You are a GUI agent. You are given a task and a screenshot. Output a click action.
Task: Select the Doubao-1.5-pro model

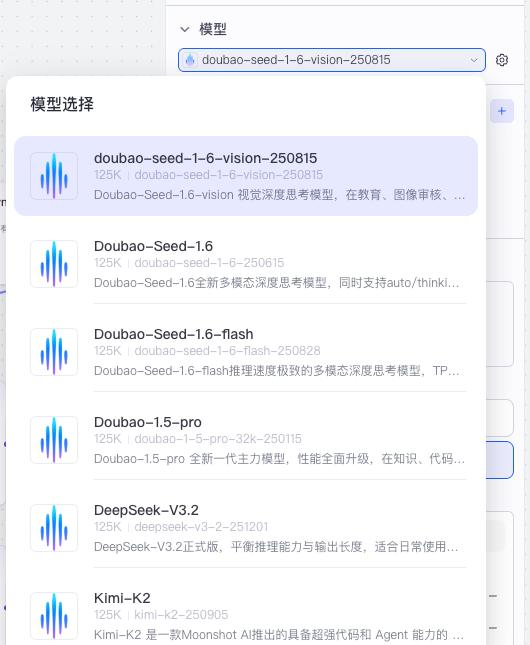pos(246,440)
